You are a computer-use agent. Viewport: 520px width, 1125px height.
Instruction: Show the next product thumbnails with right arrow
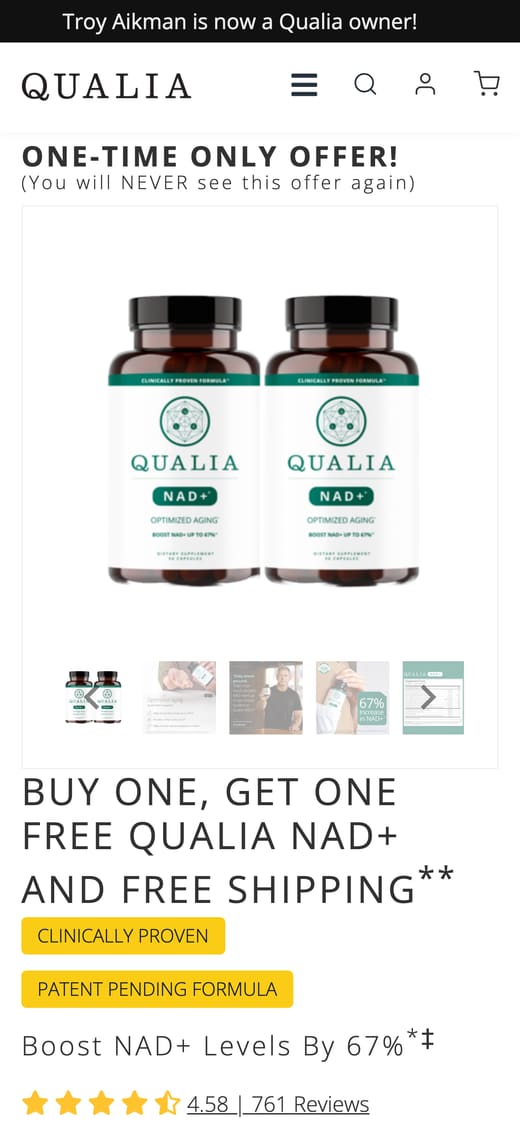(x=427, y=697)
